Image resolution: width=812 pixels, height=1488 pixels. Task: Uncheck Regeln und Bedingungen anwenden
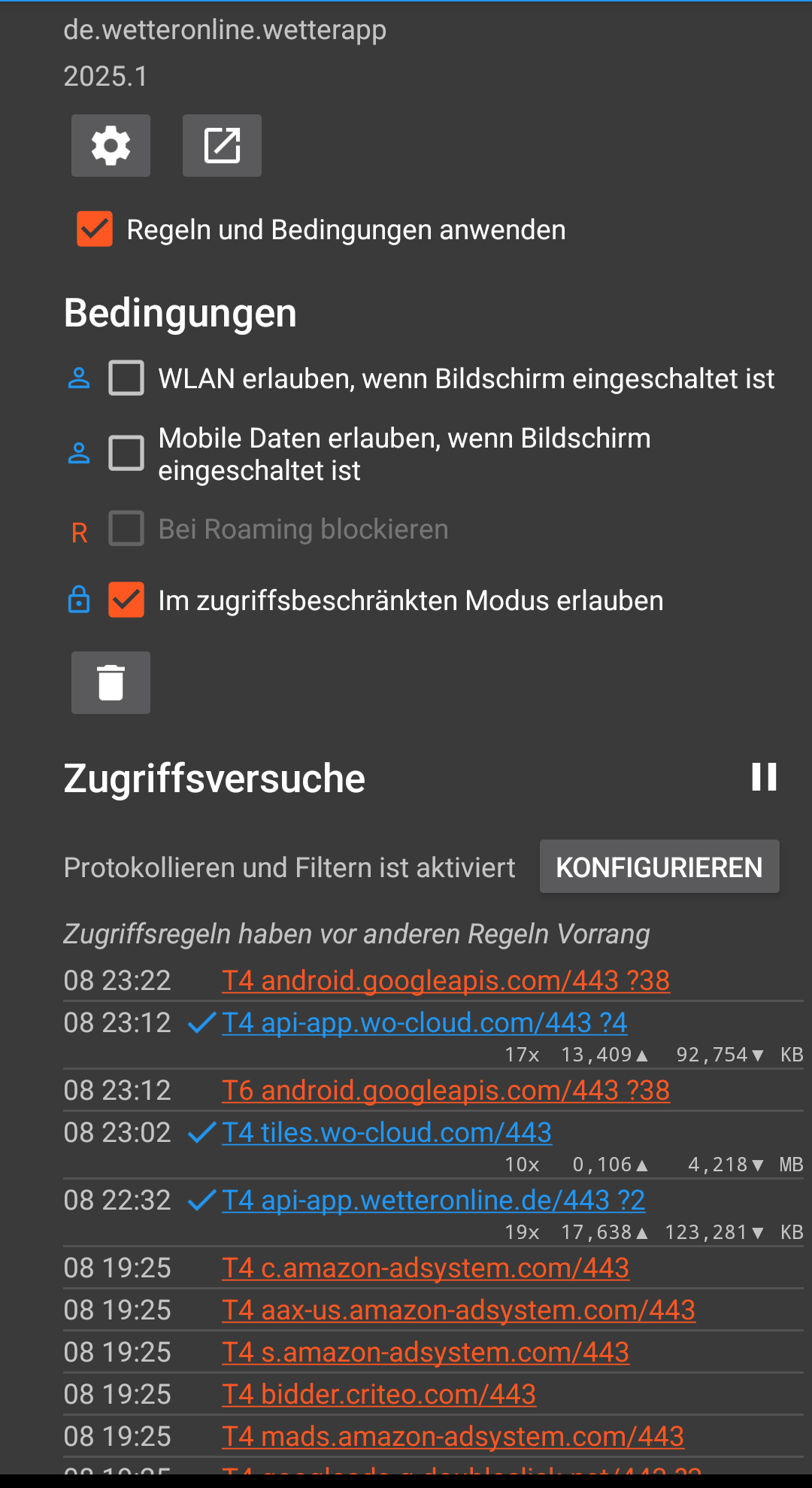95,229
